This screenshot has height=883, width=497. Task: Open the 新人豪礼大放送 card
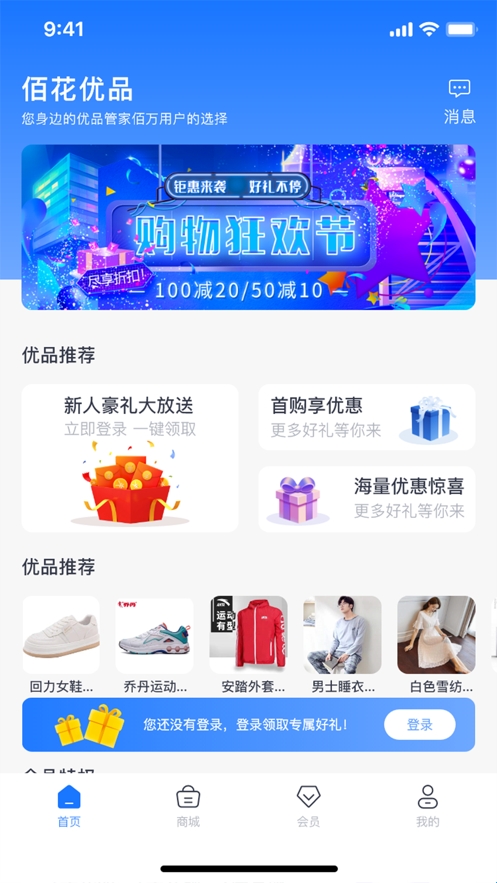(130, 458)
